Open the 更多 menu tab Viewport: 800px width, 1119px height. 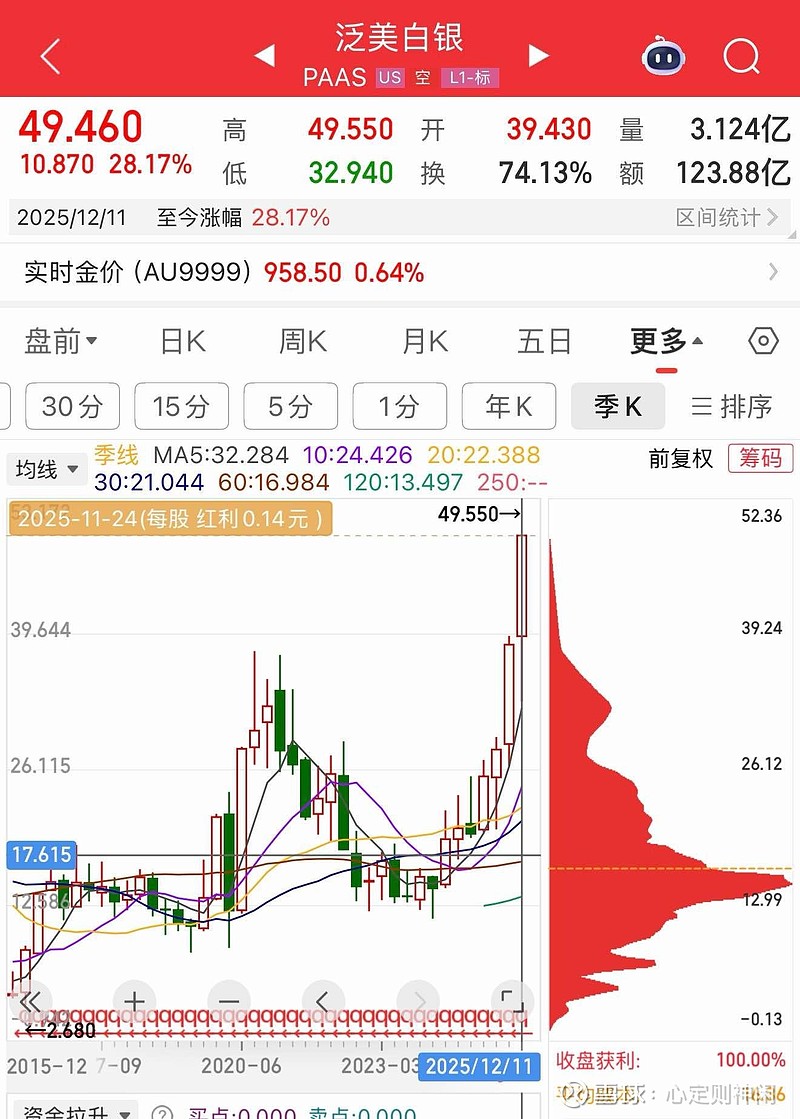660,341
